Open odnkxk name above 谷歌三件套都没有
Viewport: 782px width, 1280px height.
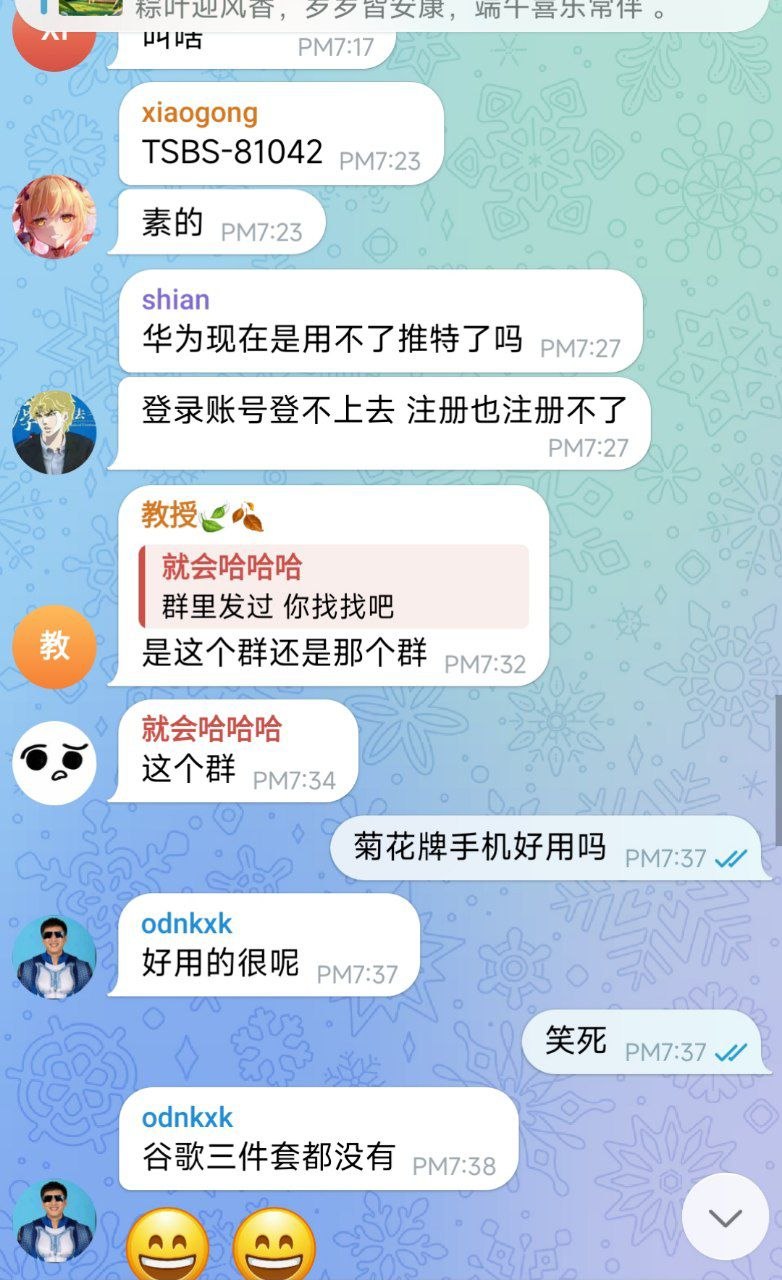187,1117
